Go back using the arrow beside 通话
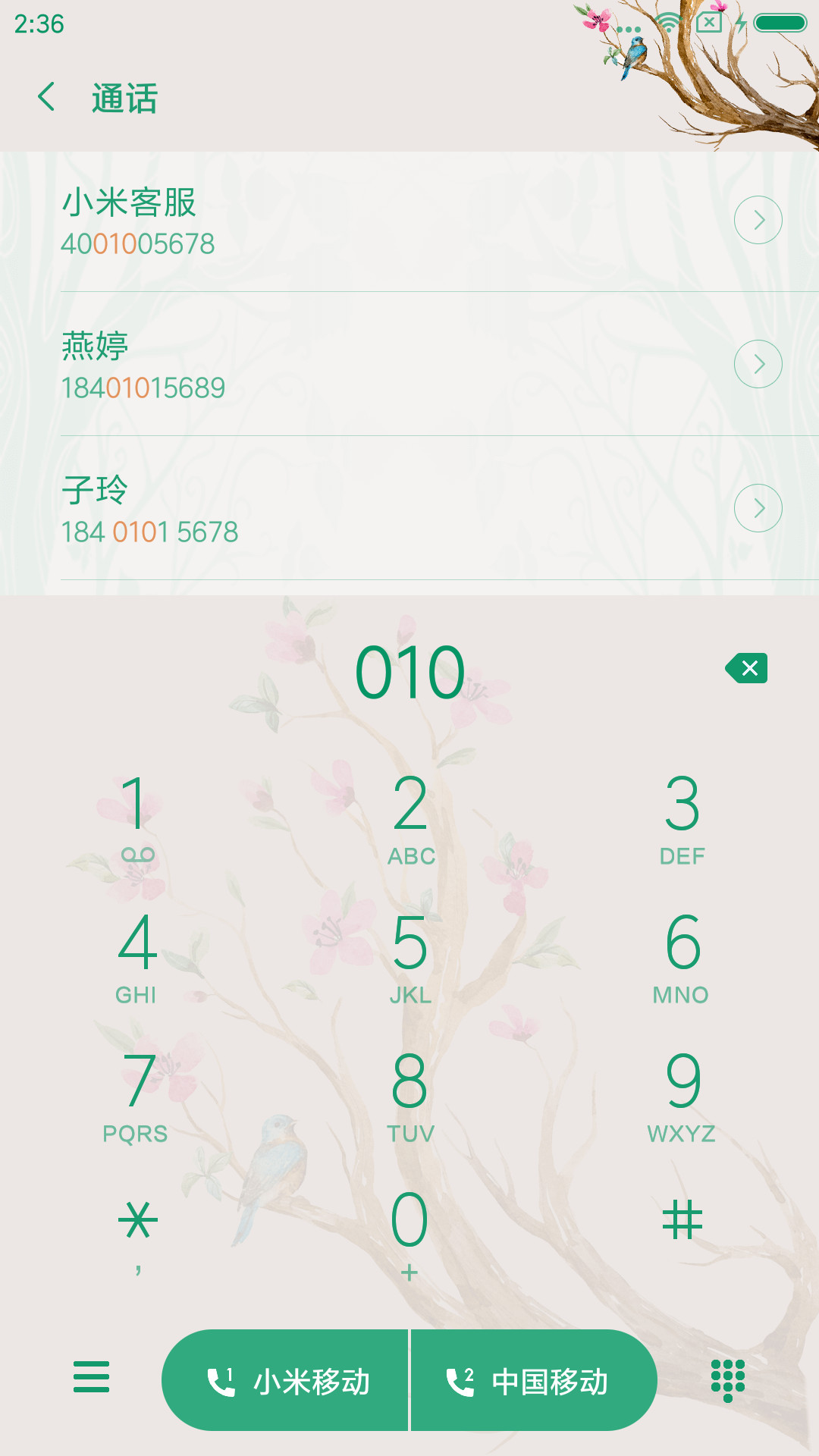 (x=47, y=97)
